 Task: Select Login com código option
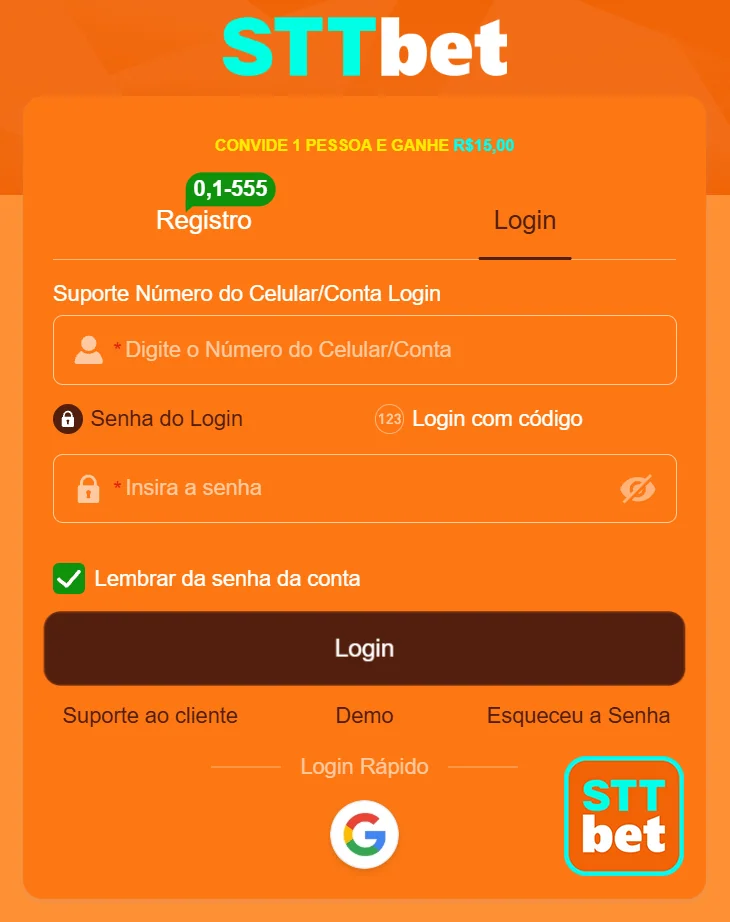point(479,418)
